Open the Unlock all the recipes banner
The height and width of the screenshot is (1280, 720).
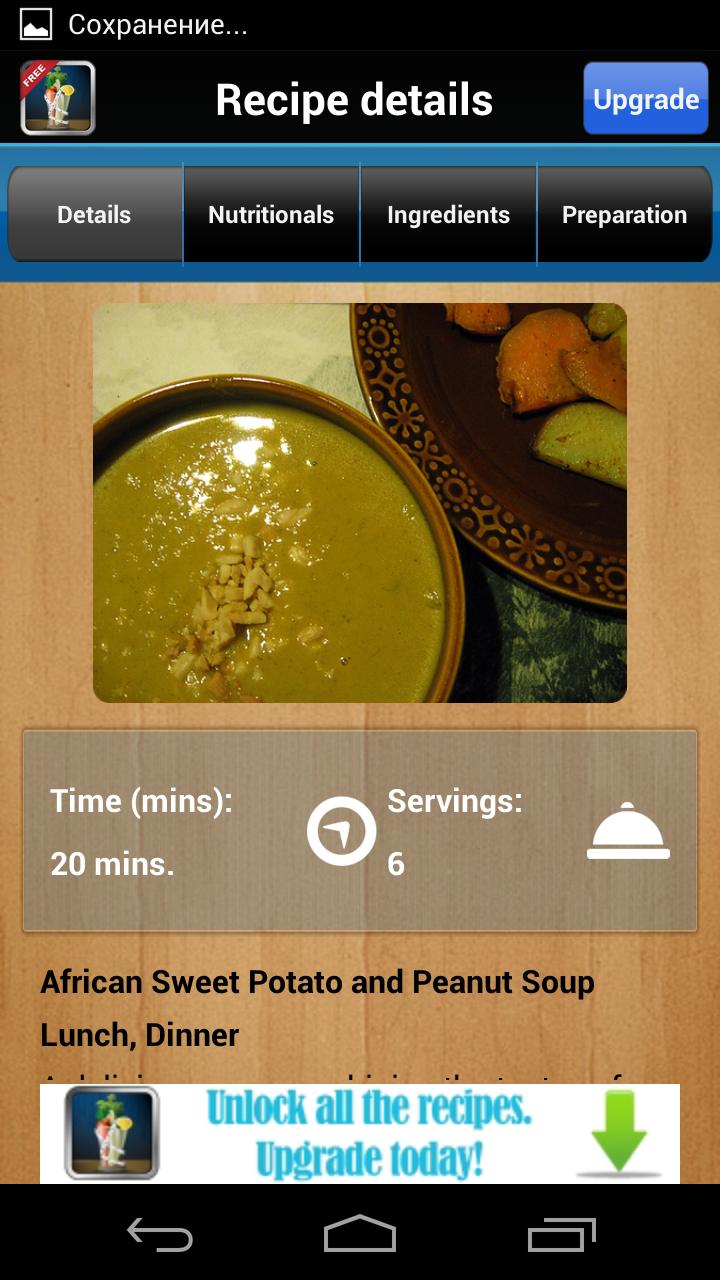coord(360,1133)
